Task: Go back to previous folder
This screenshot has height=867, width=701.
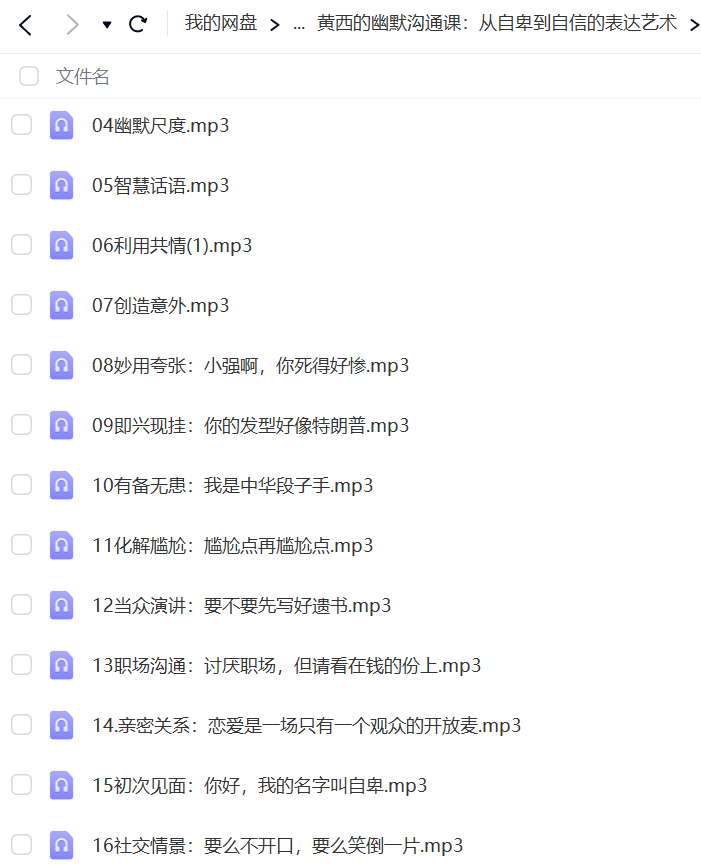Action: [x=26, y=24]
